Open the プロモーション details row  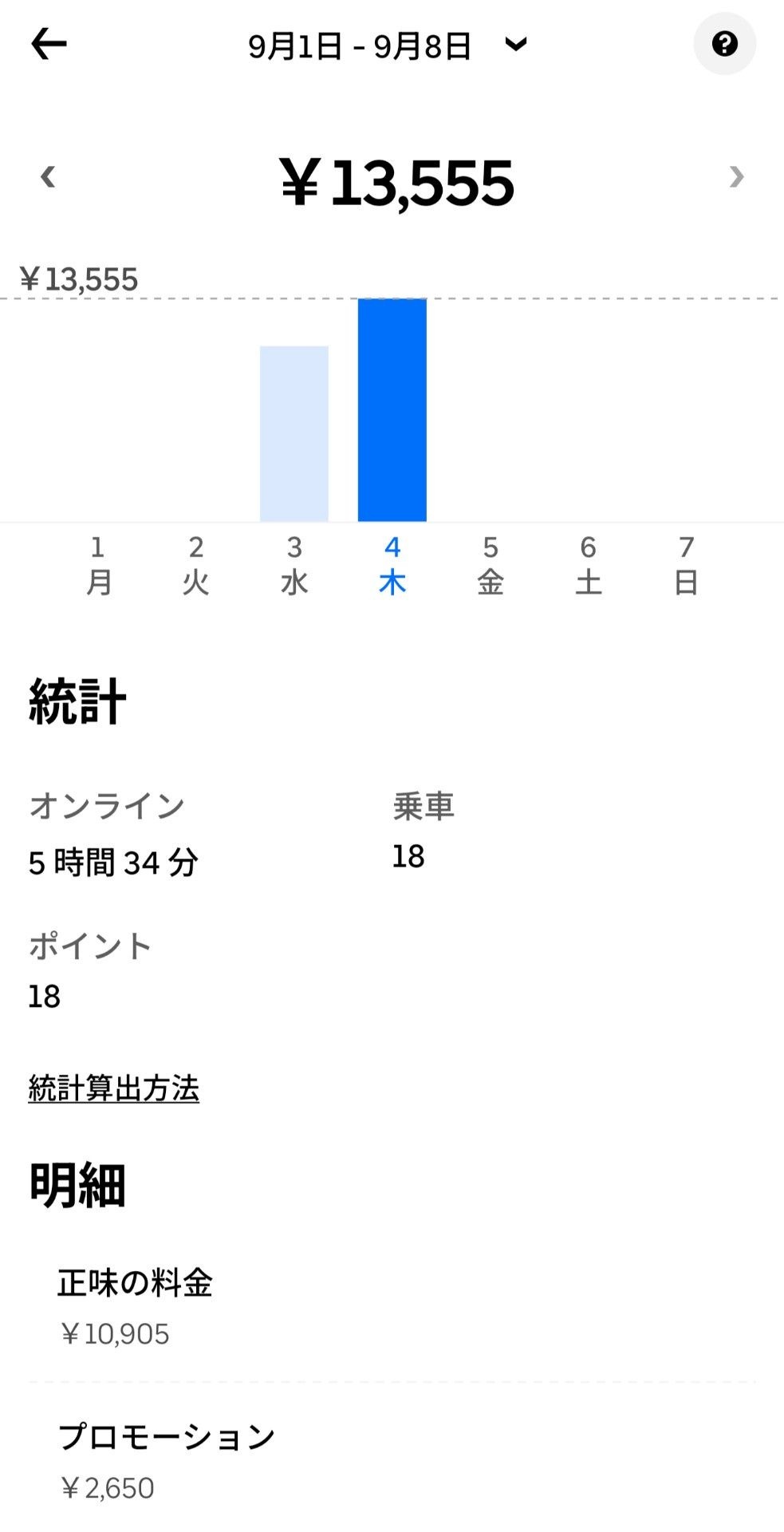pos(392,1460)
